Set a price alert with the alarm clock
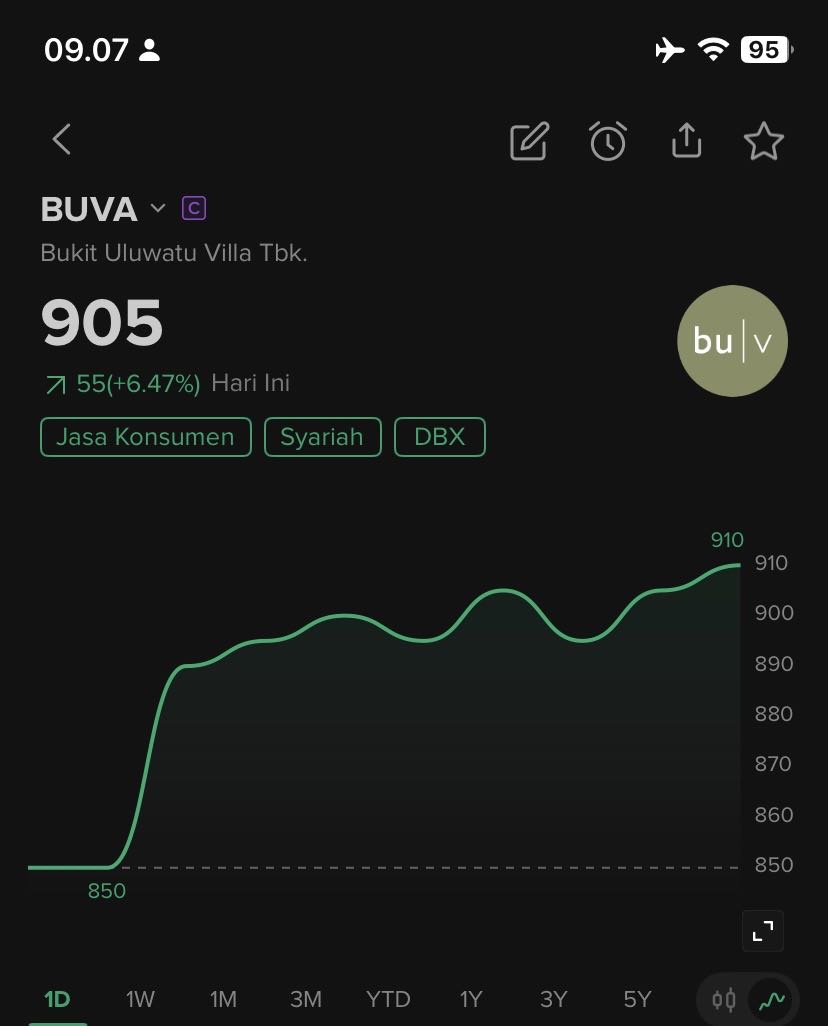The image size is (828, 1026). 607,141
